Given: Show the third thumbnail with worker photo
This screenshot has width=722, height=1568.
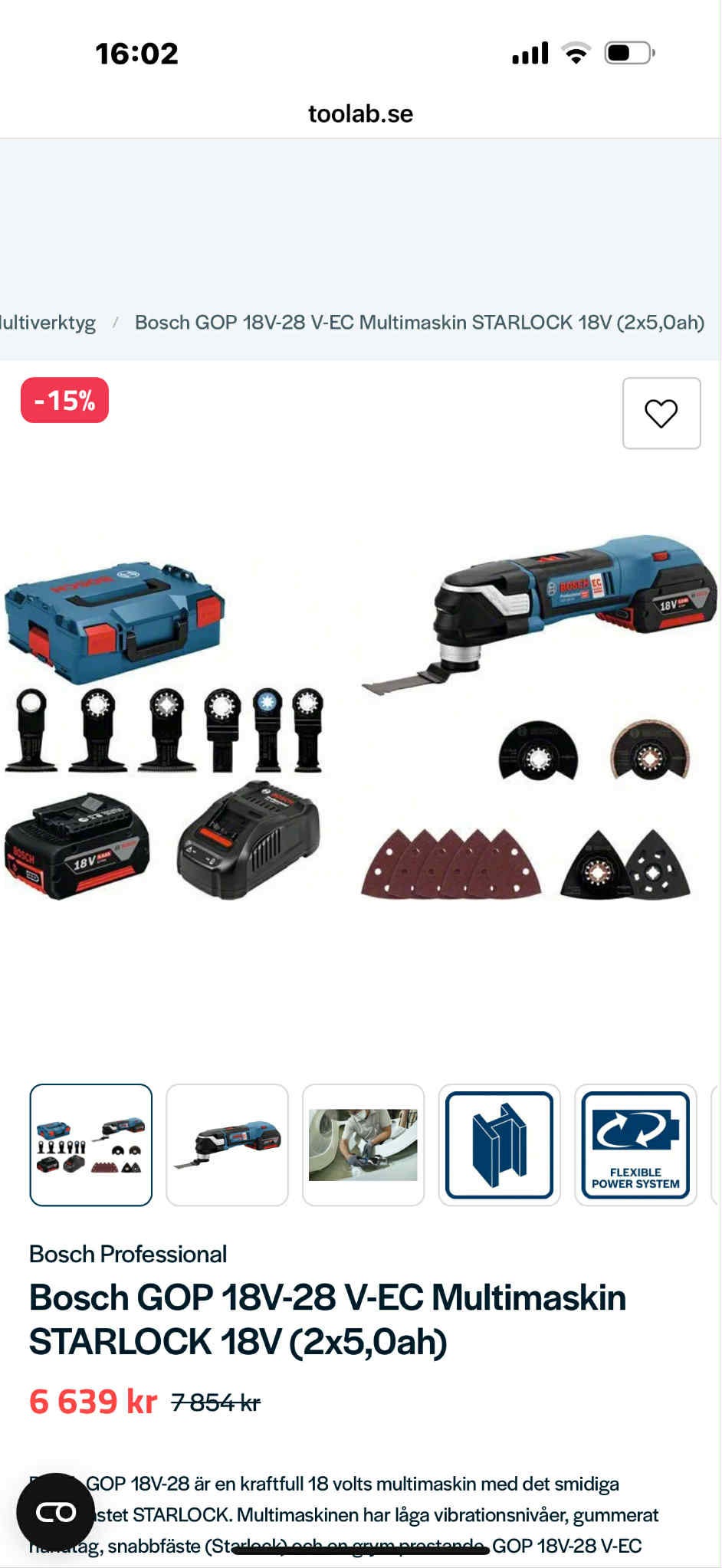Looking at the screenshot, I should (x=363, y=1144).
